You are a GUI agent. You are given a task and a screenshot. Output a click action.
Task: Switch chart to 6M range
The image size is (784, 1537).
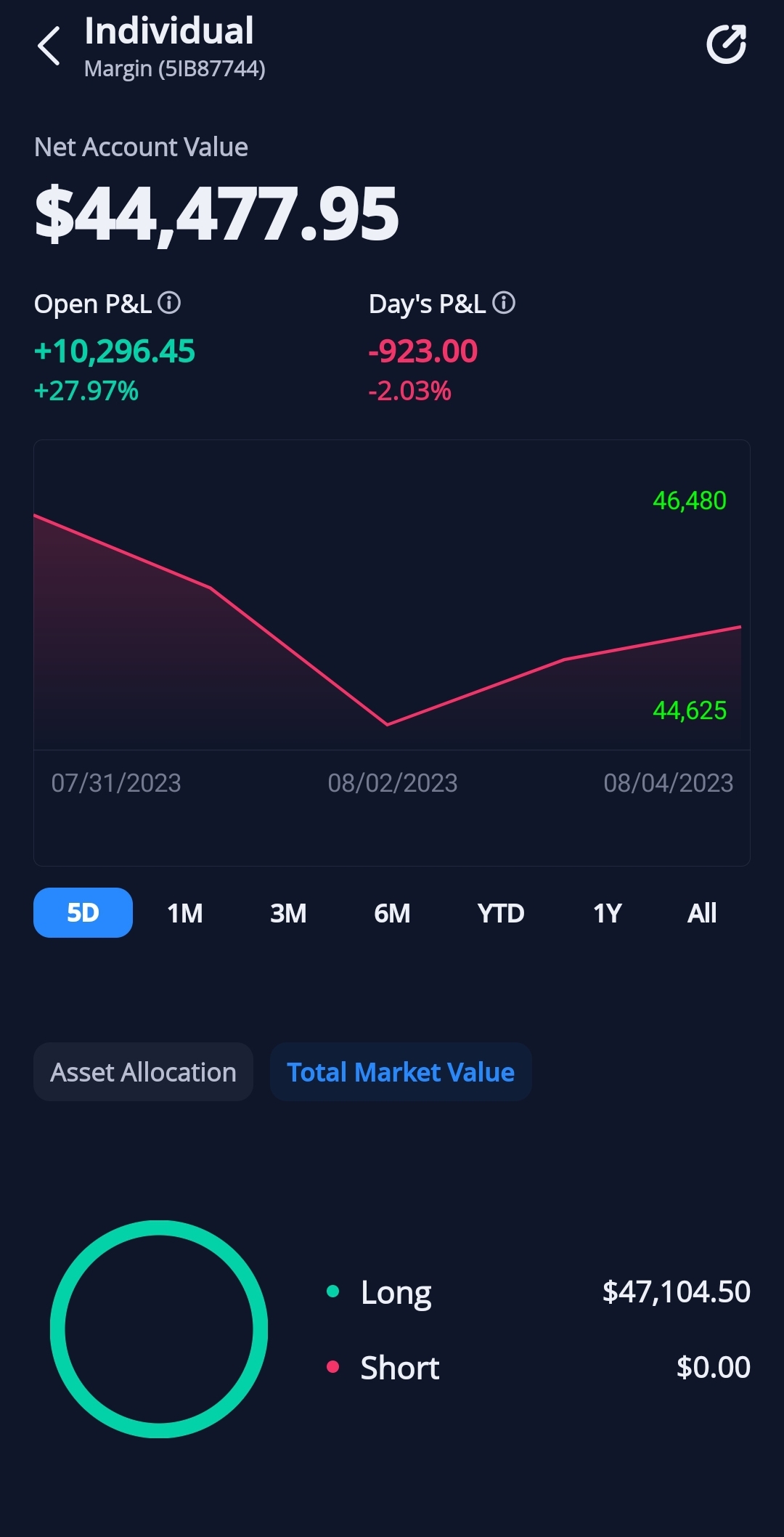(392, 913)
